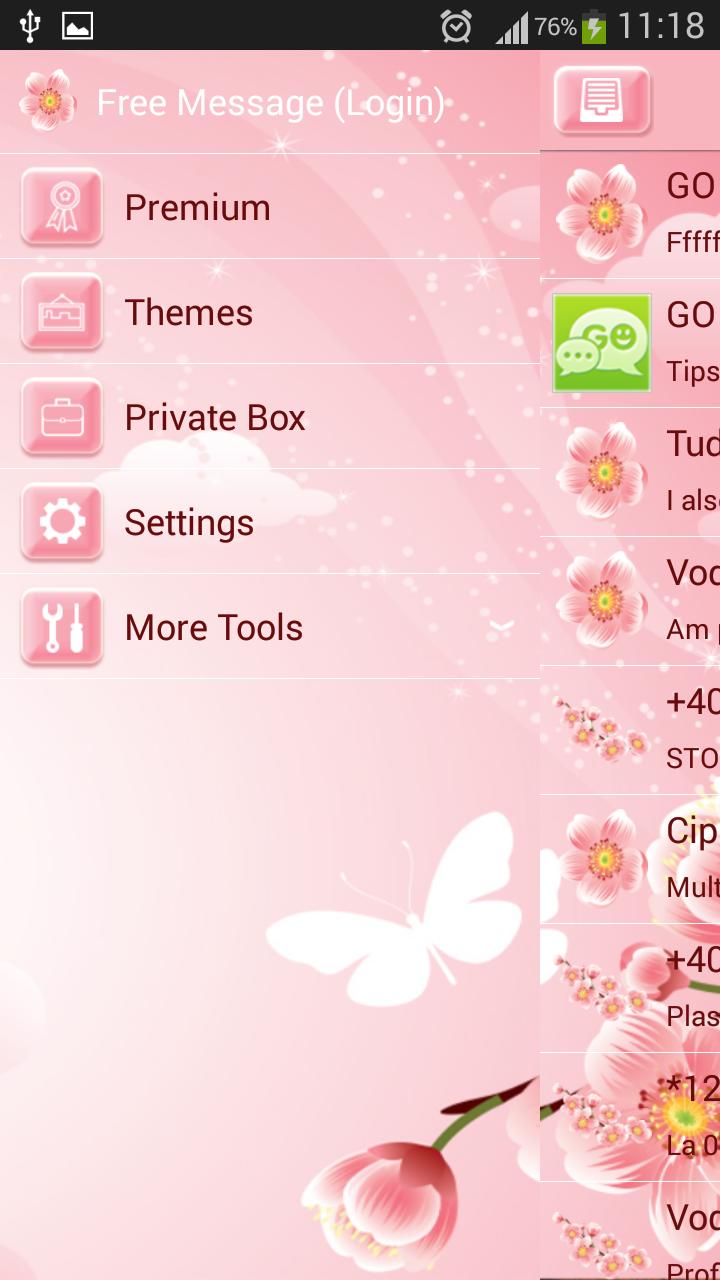Tap the Settings gear icon

click(x=62, y=522)
